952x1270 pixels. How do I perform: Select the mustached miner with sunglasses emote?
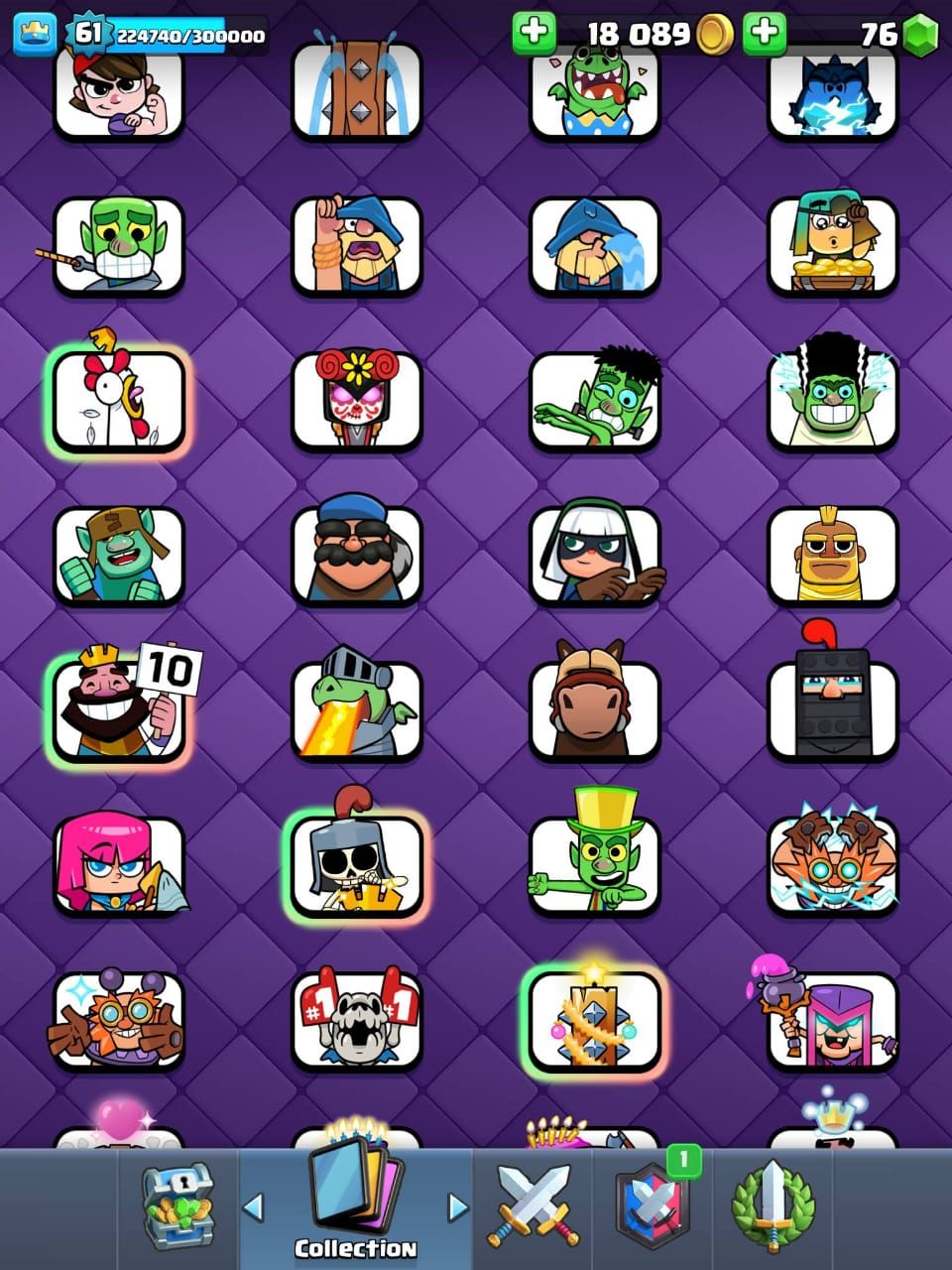tap(357, 555)
